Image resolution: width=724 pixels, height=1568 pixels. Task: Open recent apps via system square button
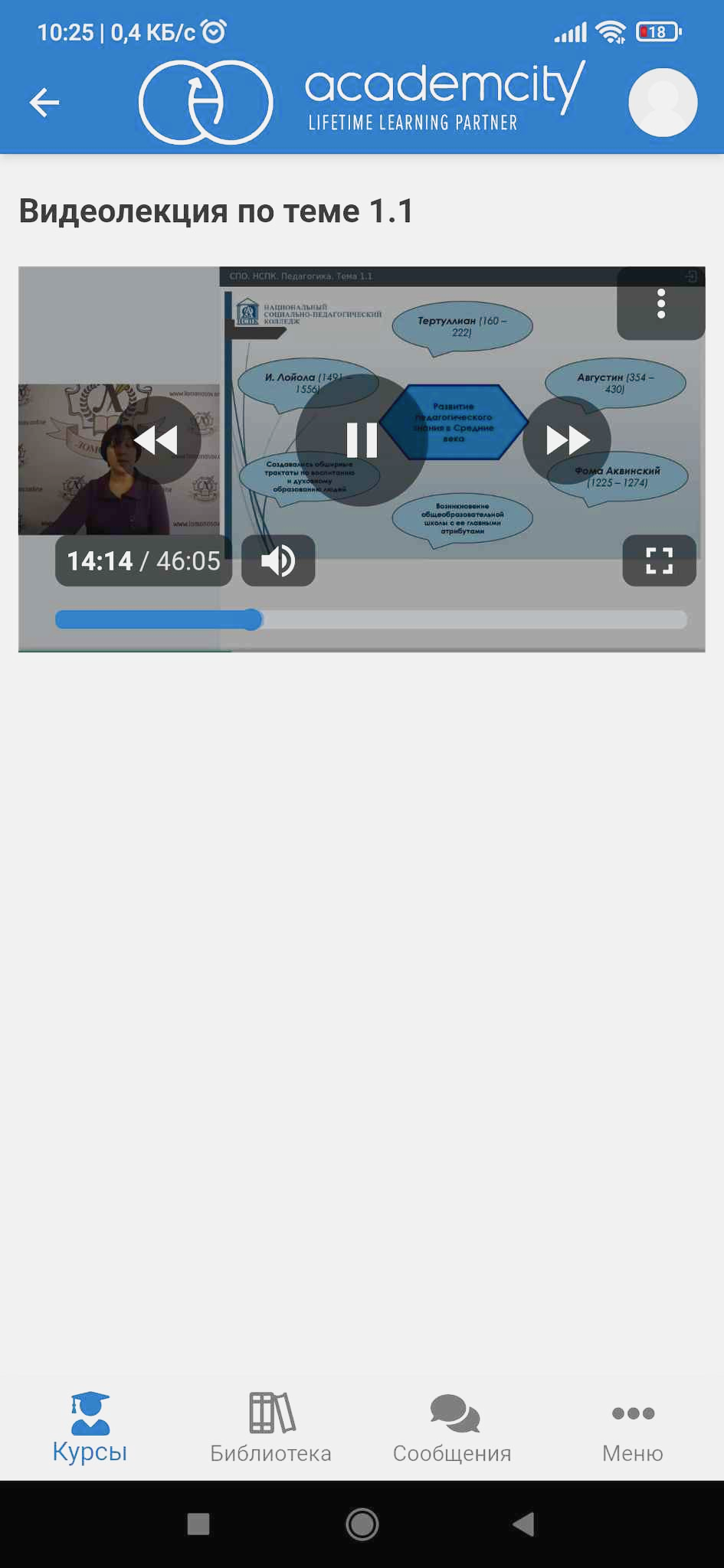(x=198, y=1524)
